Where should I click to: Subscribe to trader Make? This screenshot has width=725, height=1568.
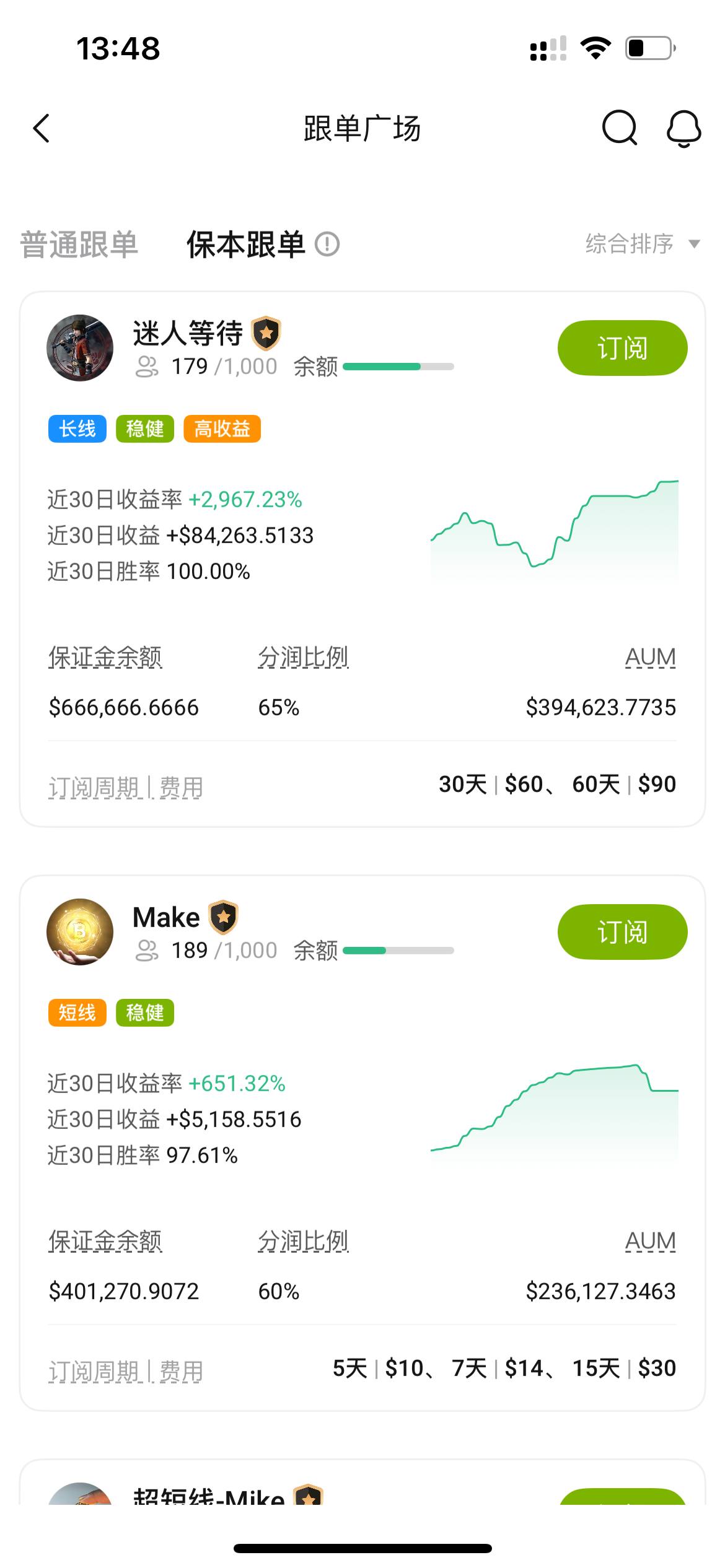[x=622, y=932]
